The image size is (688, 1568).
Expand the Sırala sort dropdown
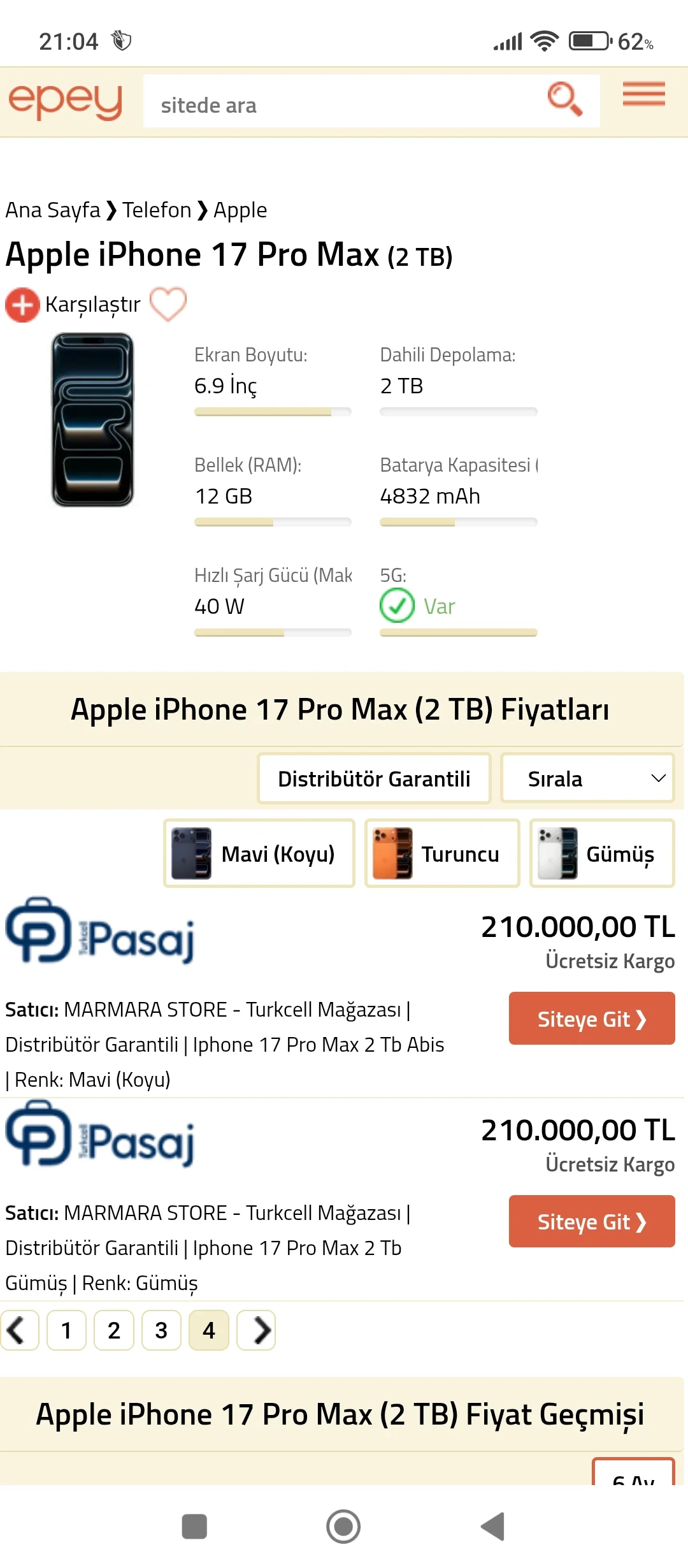coord(587,778)
